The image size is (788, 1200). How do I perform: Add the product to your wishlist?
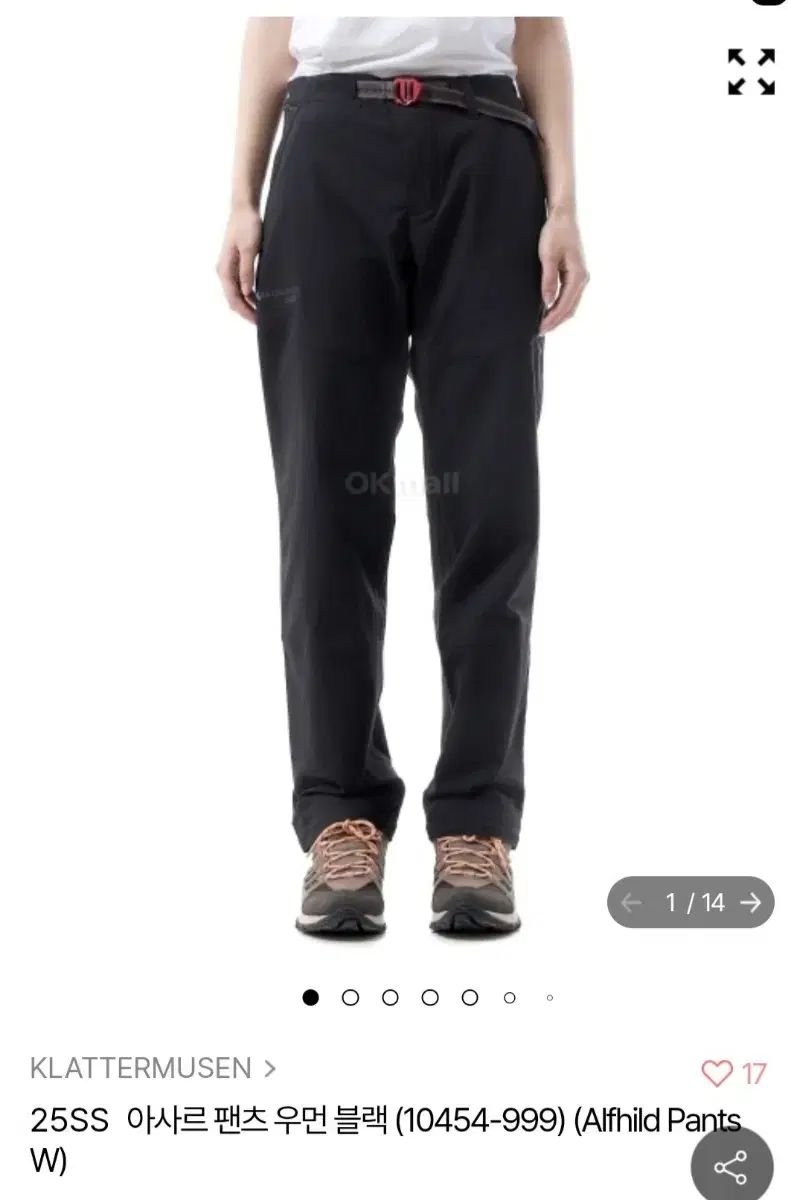[x=717, y=1073]
